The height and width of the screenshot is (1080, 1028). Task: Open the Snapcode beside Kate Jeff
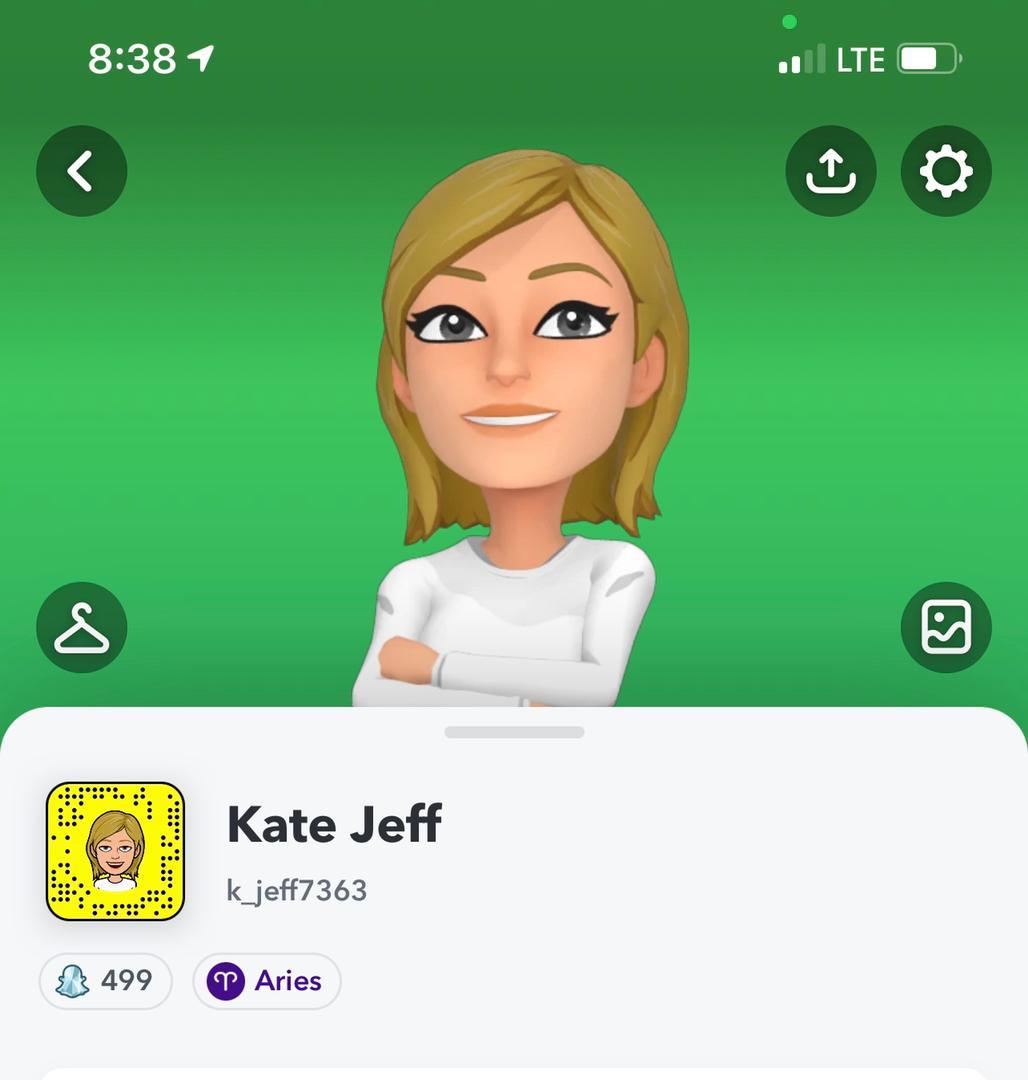coord(115,851)
